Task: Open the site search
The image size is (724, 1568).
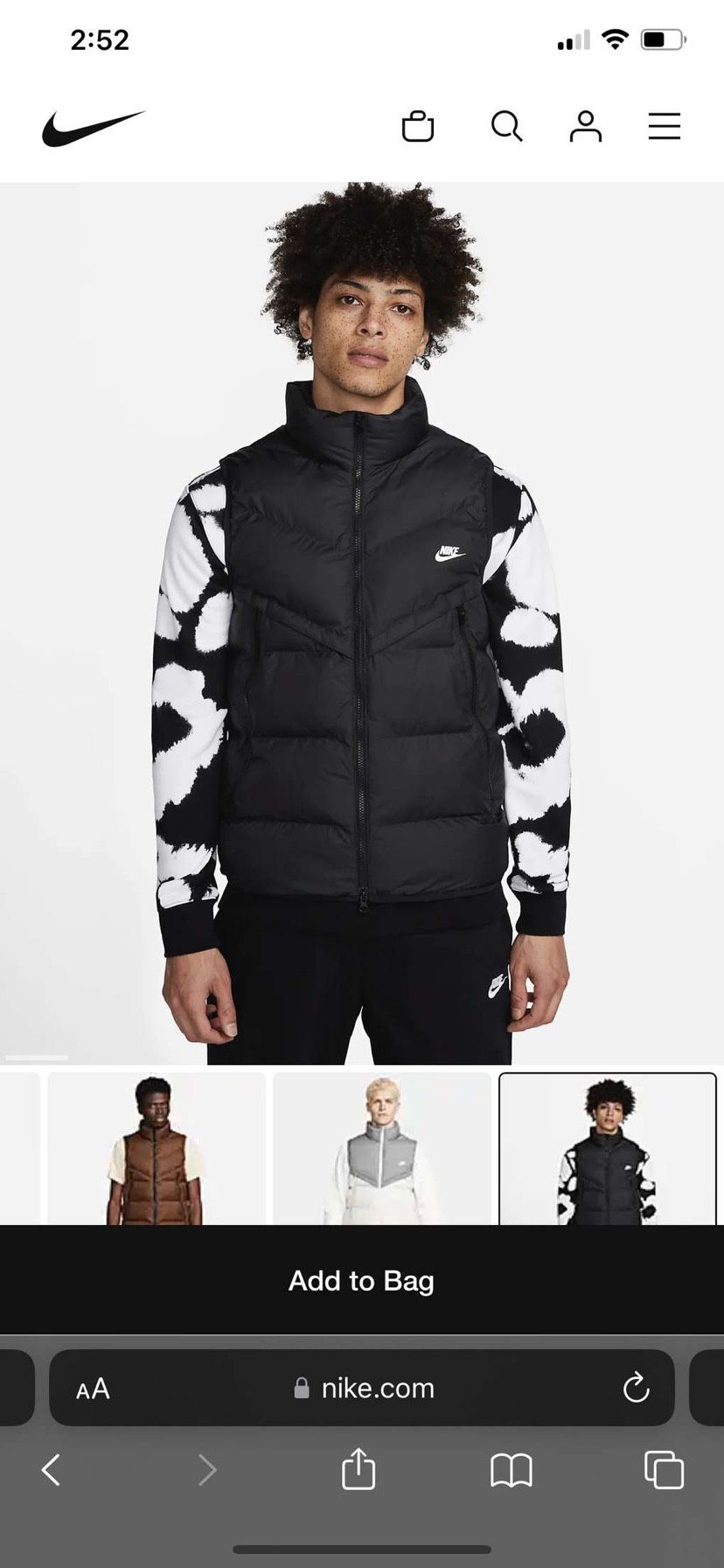Action: coord(506,127)
